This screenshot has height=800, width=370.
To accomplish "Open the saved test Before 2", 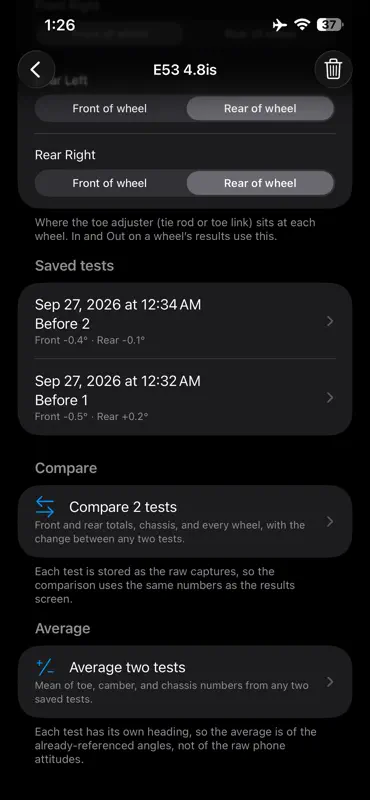I will tap(185, 321).
